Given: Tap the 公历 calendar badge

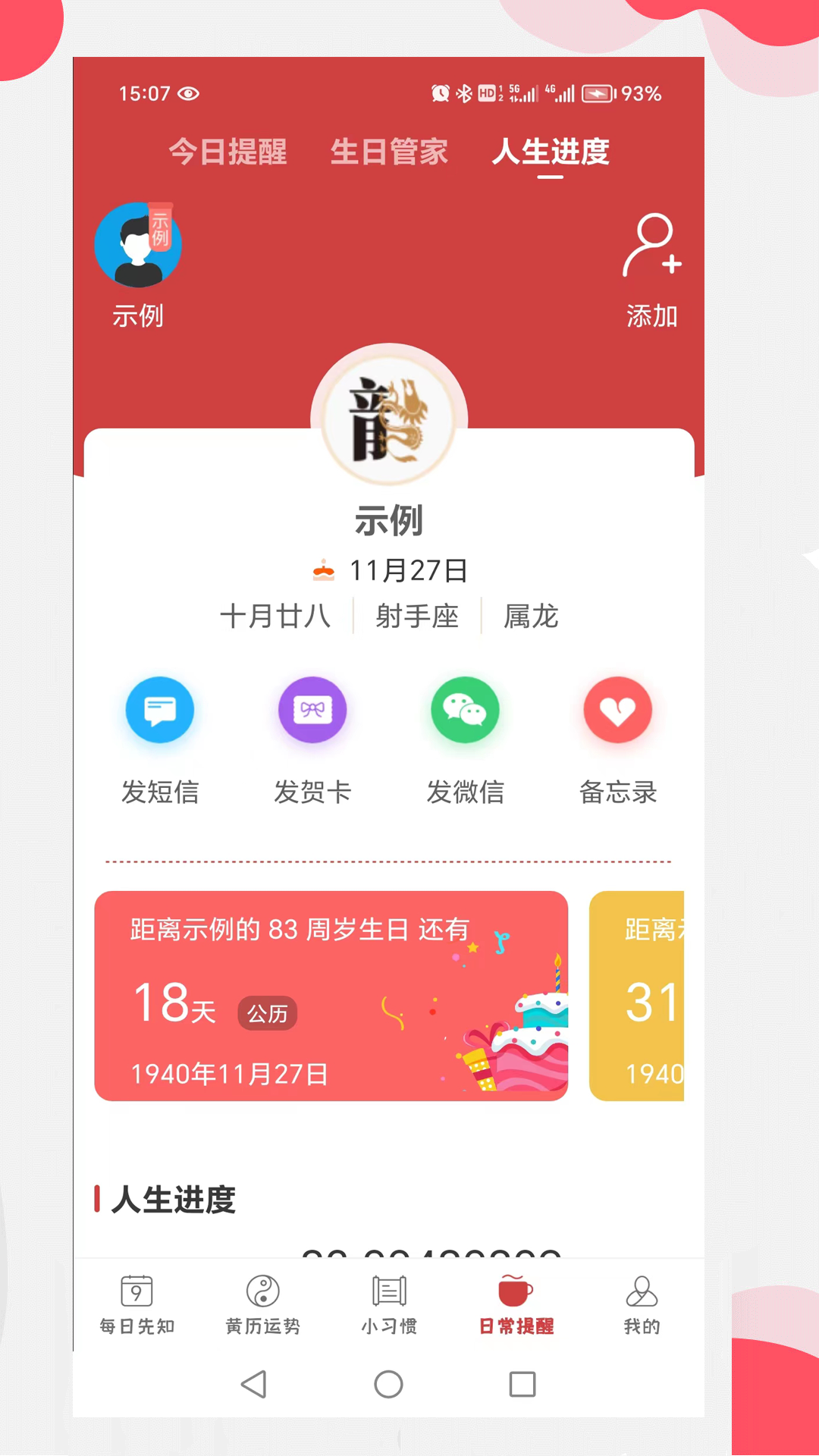Looking at the screenshot, I should [266, 1014].
